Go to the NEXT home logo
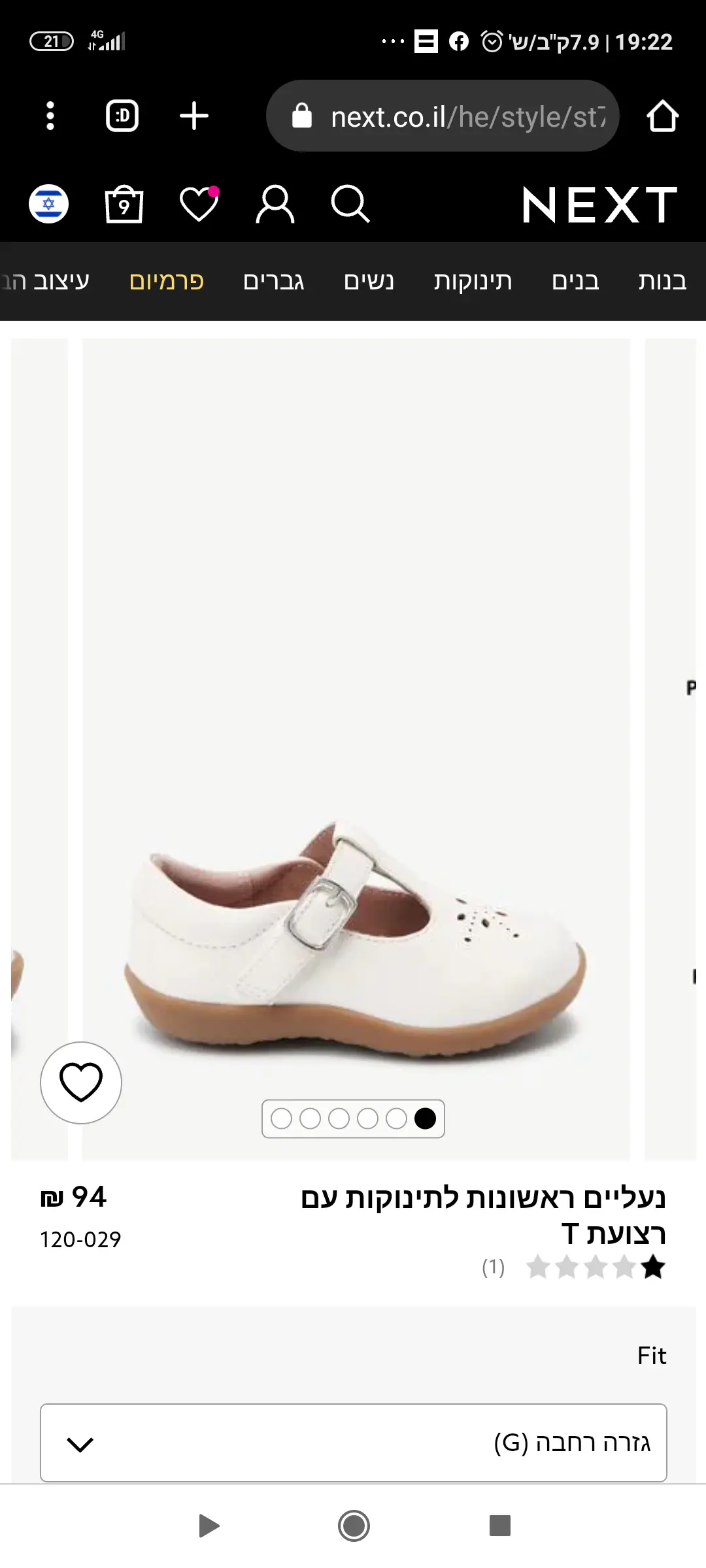 click(599, 205)
